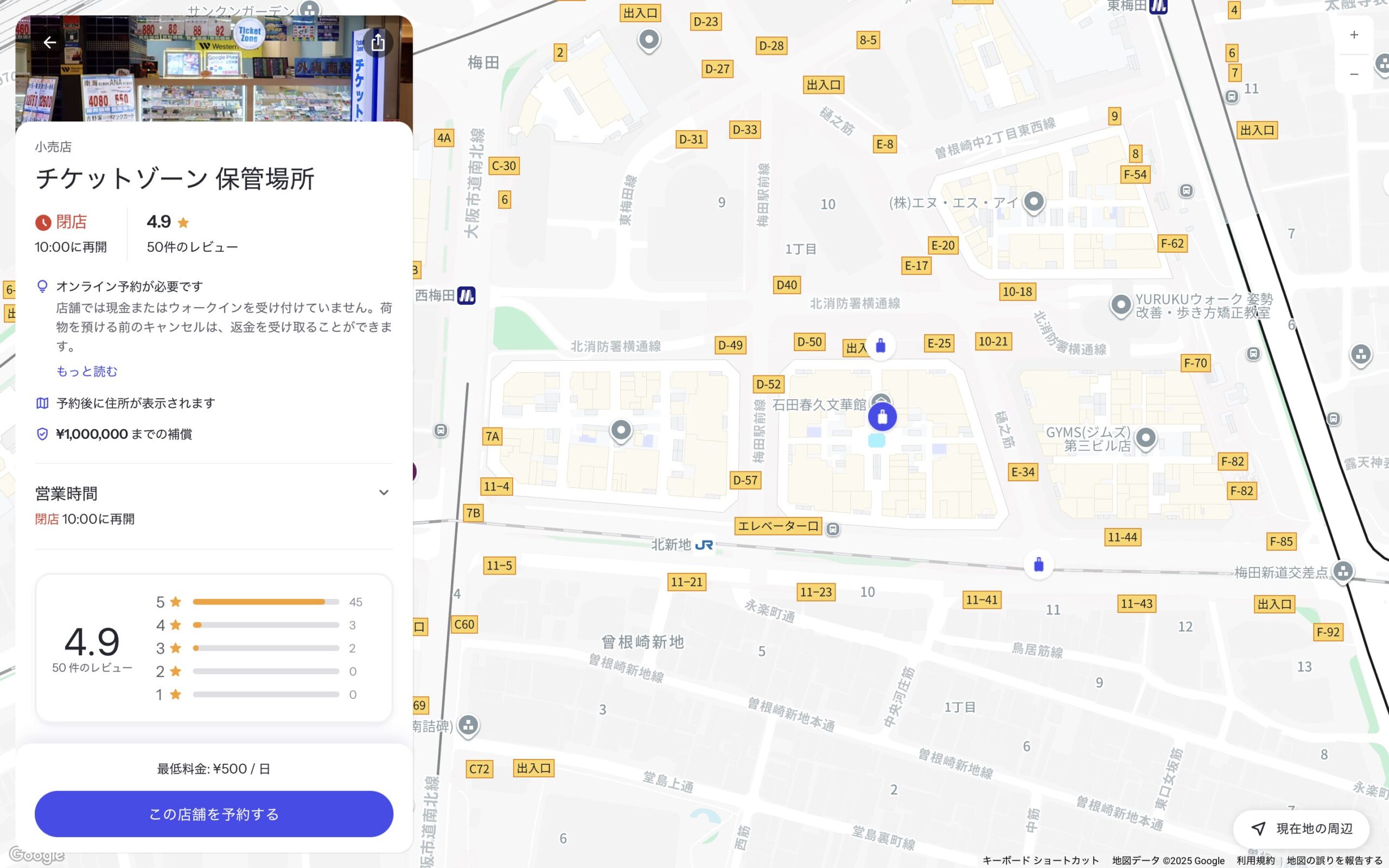This screenshot has width=1389, height=868.
Task: Tap the 現在地の周辺 button
Action: [x=1302, y=828]
